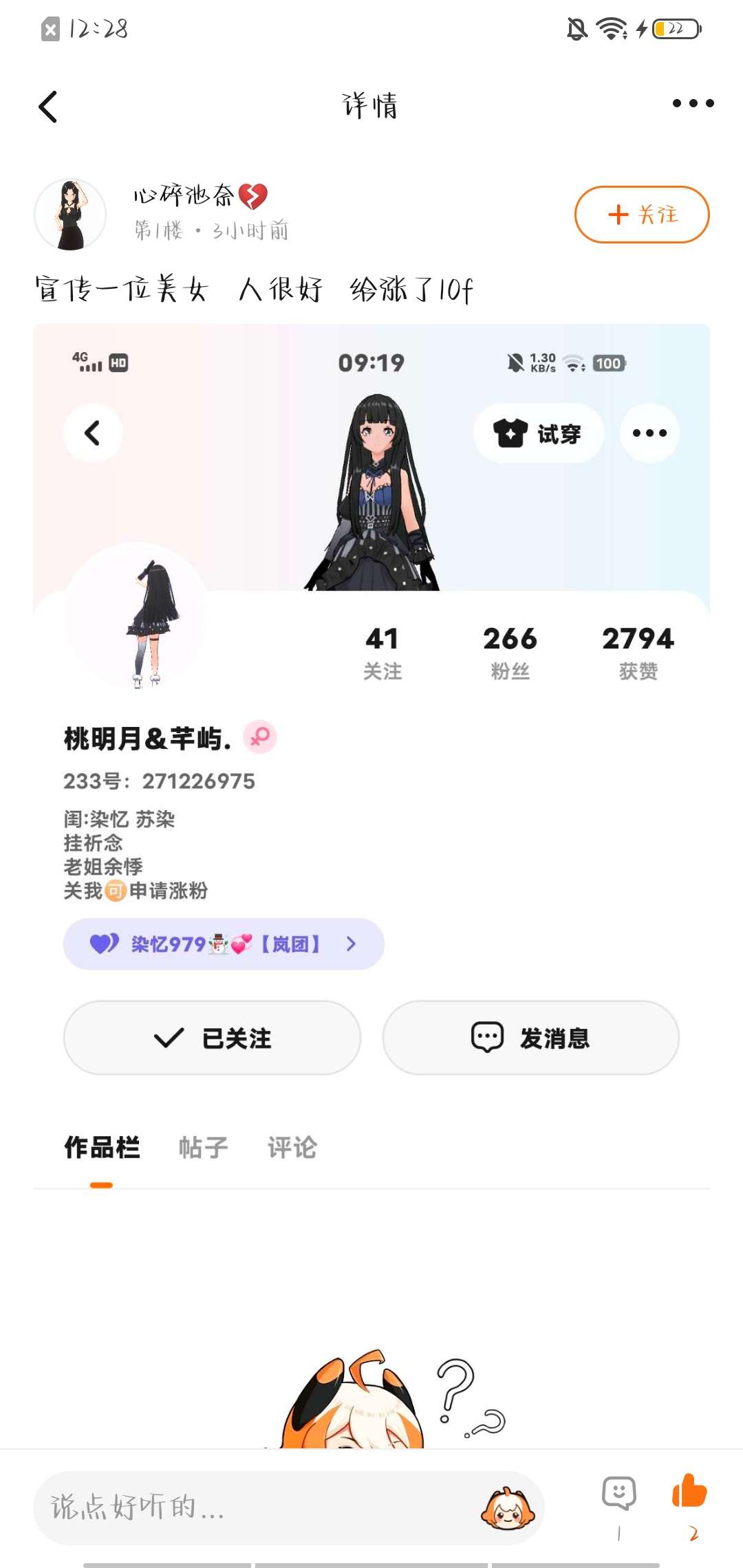Viewport: 743px width, 1568px height.
Task: Open the screenshot image in the post
Action: tap(371, 756)
